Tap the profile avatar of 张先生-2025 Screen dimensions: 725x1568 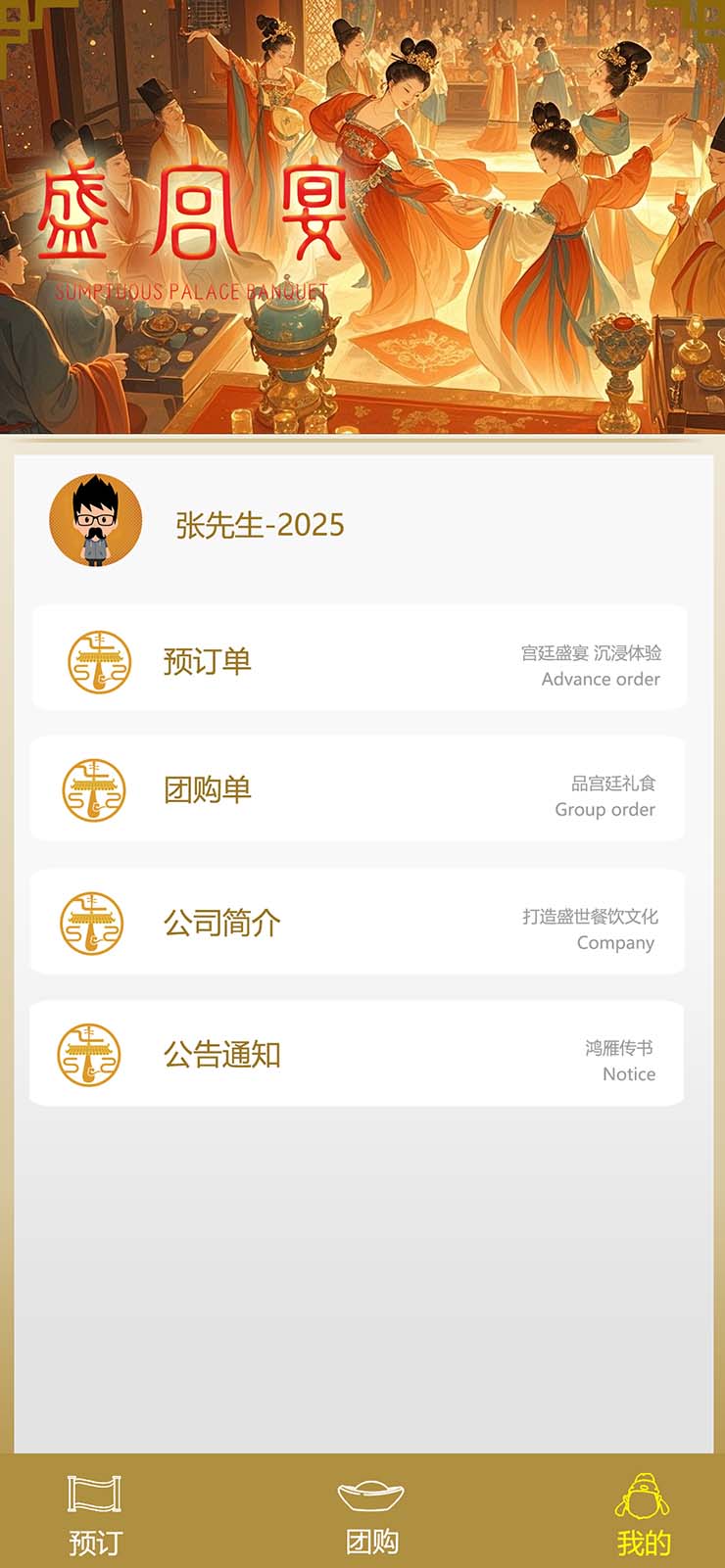click(x=96, y=521)
